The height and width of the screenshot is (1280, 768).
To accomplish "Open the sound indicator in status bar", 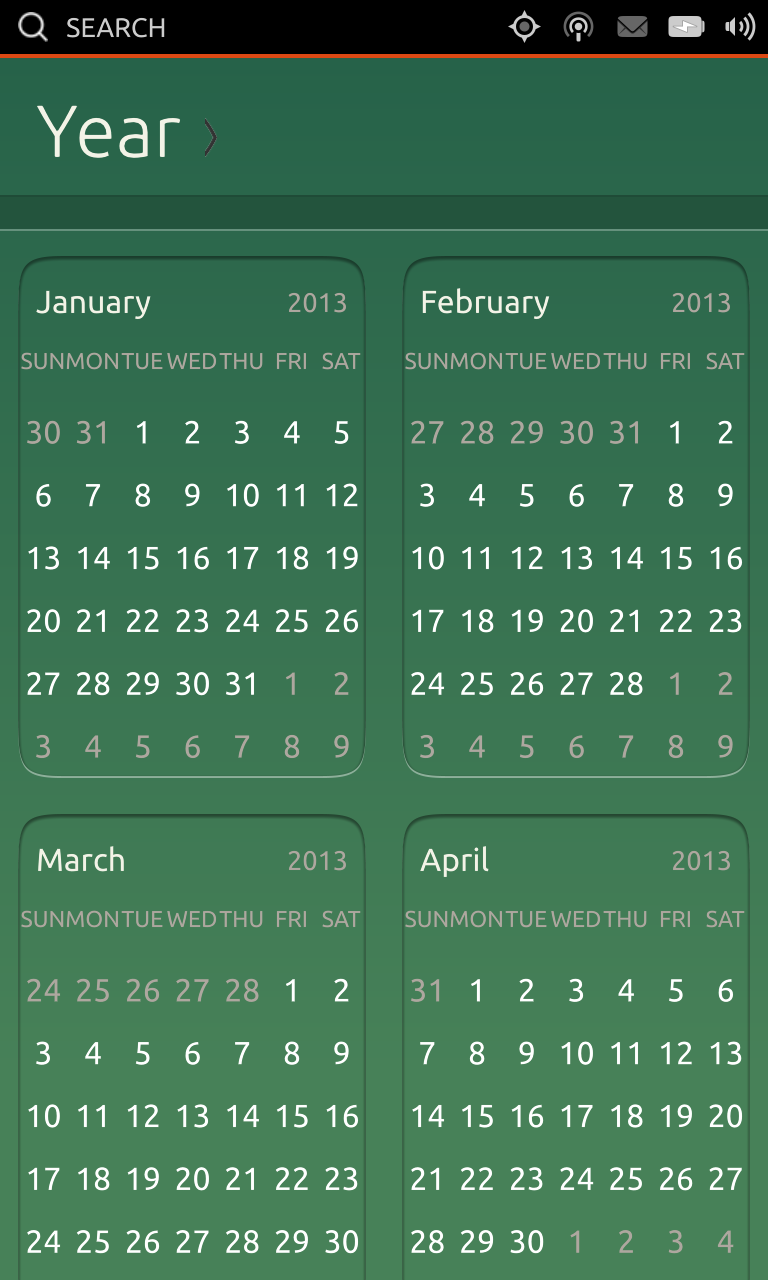I will (x=740, y=27).
